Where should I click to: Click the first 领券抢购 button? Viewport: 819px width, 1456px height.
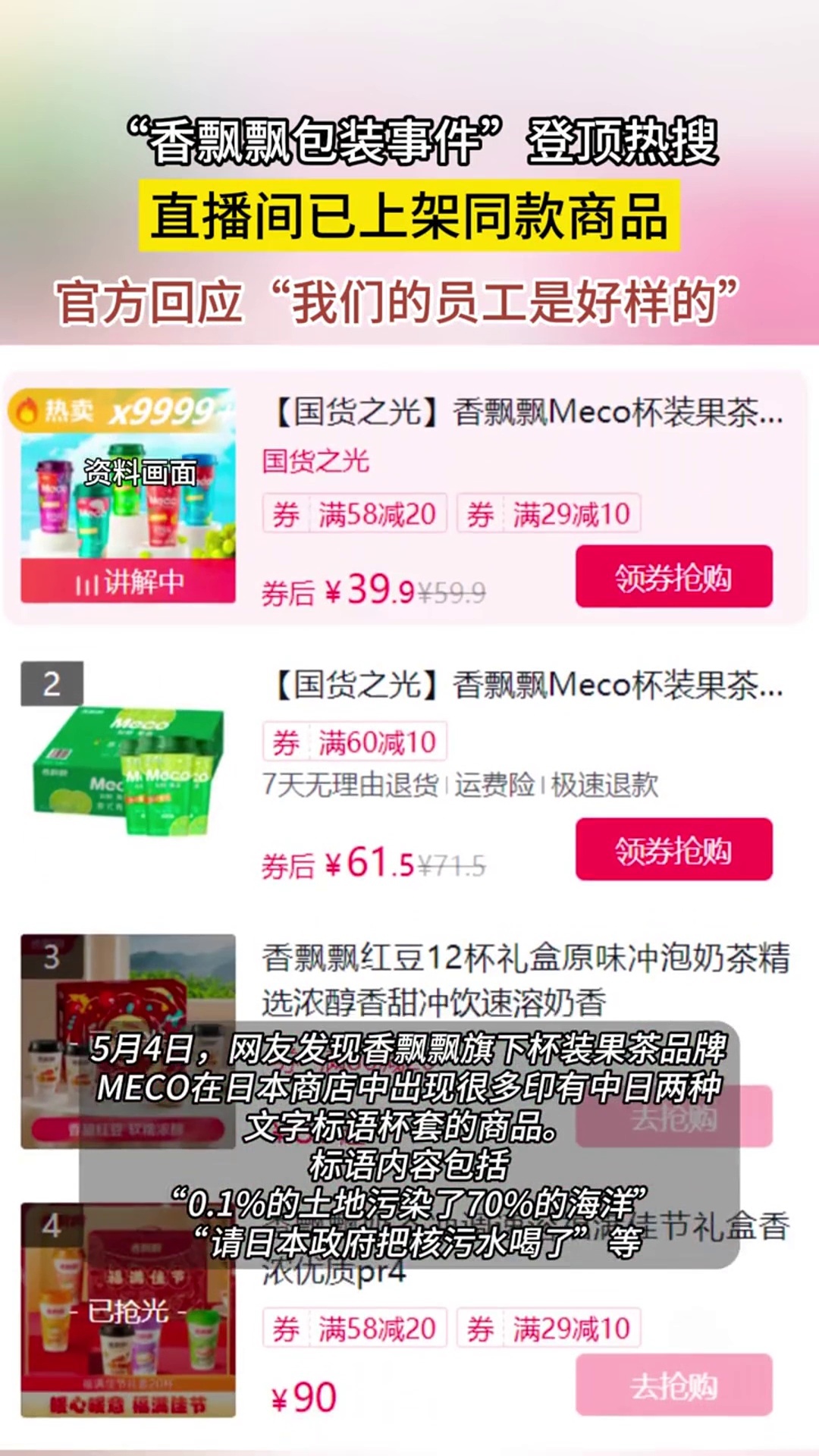pyautogui.click(x=673, y=577)
